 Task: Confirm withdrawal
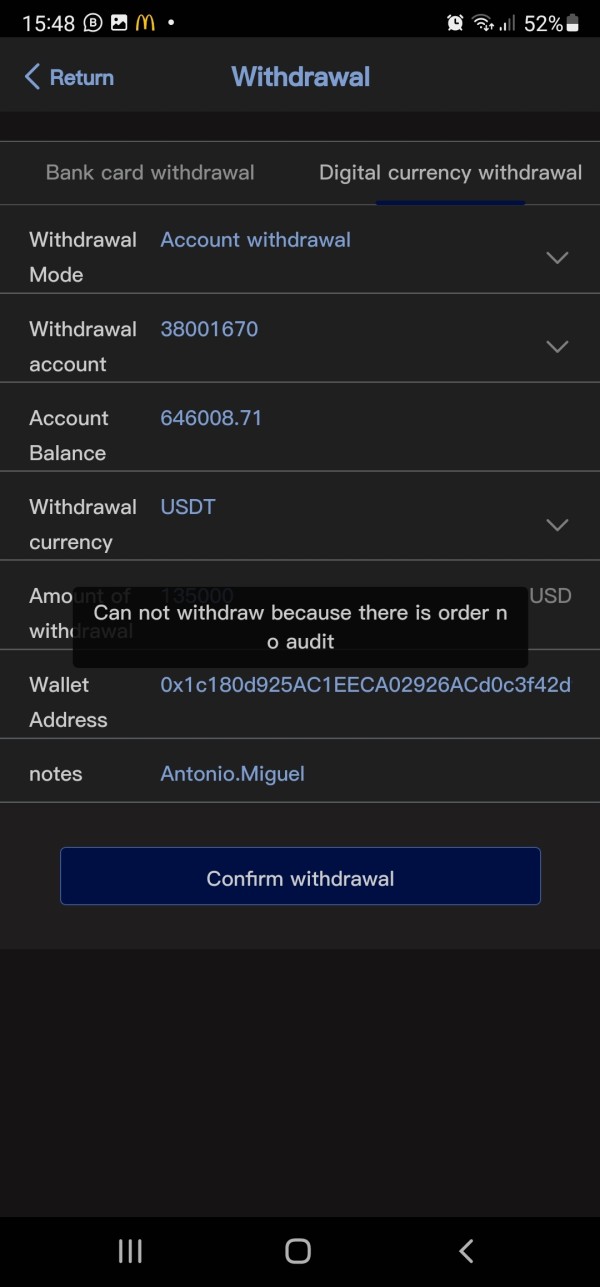[x=300, y=876]
